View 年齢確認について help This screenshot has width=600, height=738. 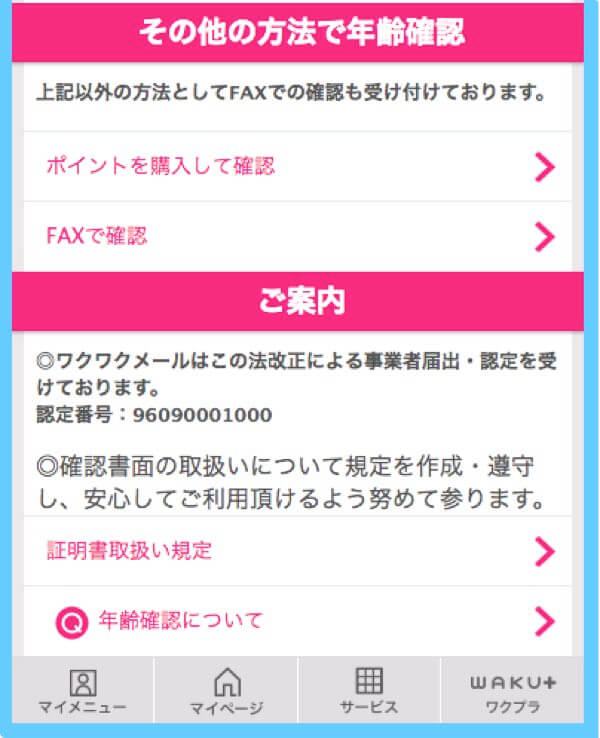[x=297, y=621]
